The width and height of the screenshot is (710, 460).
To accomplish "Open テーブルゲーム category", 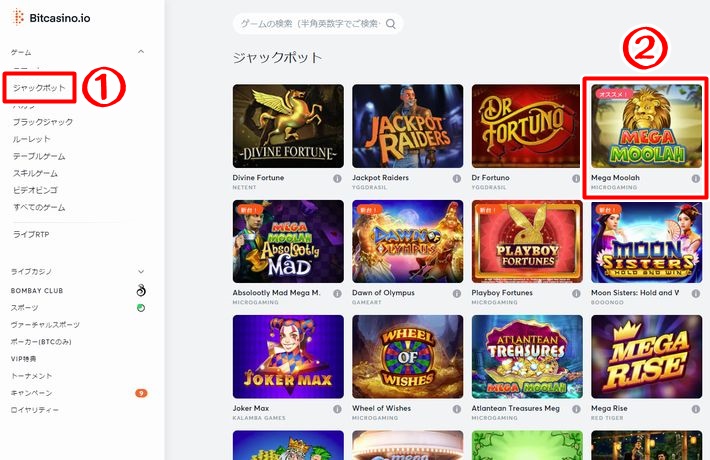I will click(x=38, y=156).
